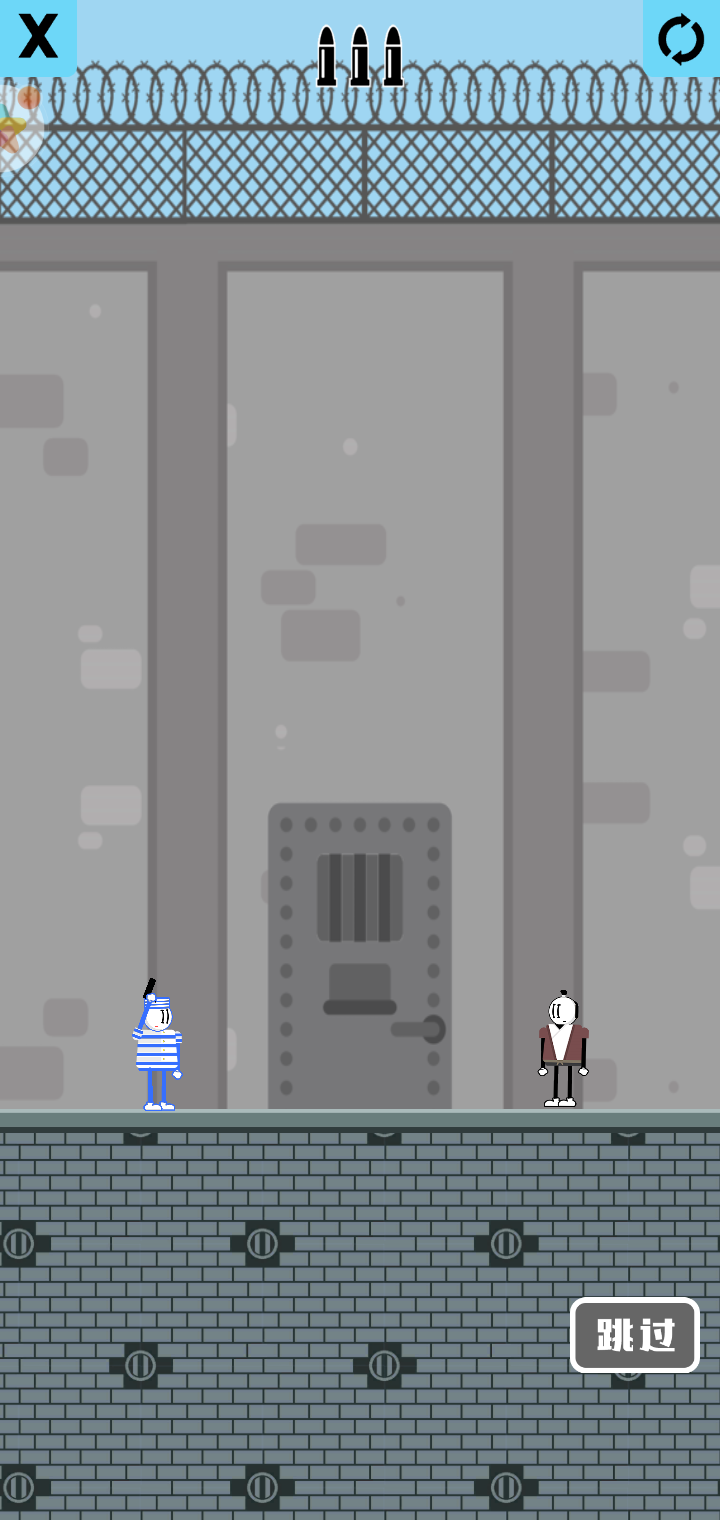The width and height of the screenshot is (720, 1520).
Task: Close the level with the X button
Action: (38, 37)
